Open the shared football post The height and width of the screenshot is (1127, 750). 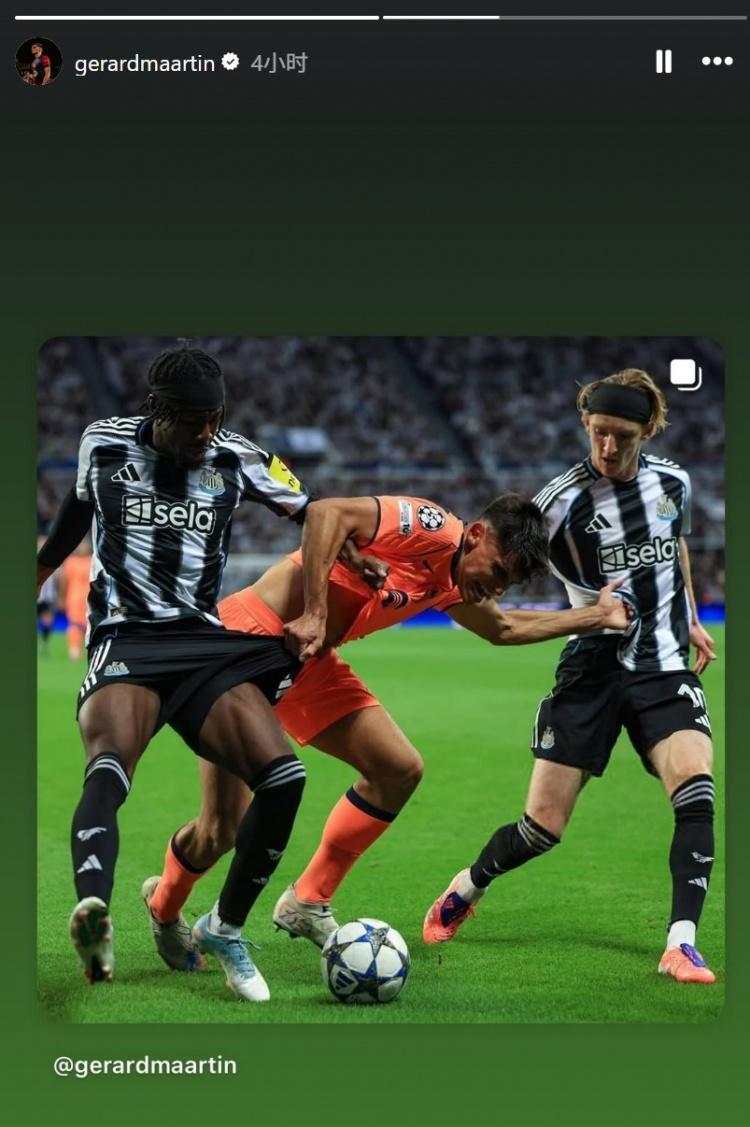coord(380,678)
